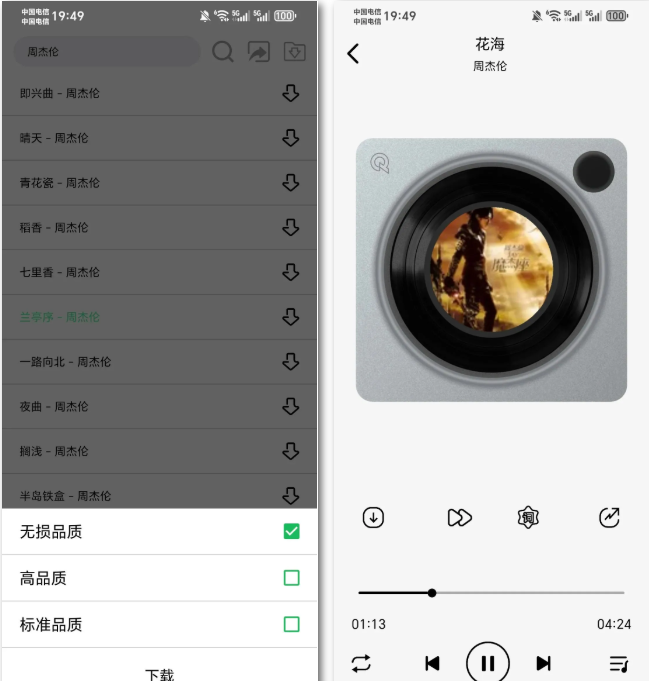The image size is (649, 681).
Task: Go back from the 花海 player
Action: [353, 54]
